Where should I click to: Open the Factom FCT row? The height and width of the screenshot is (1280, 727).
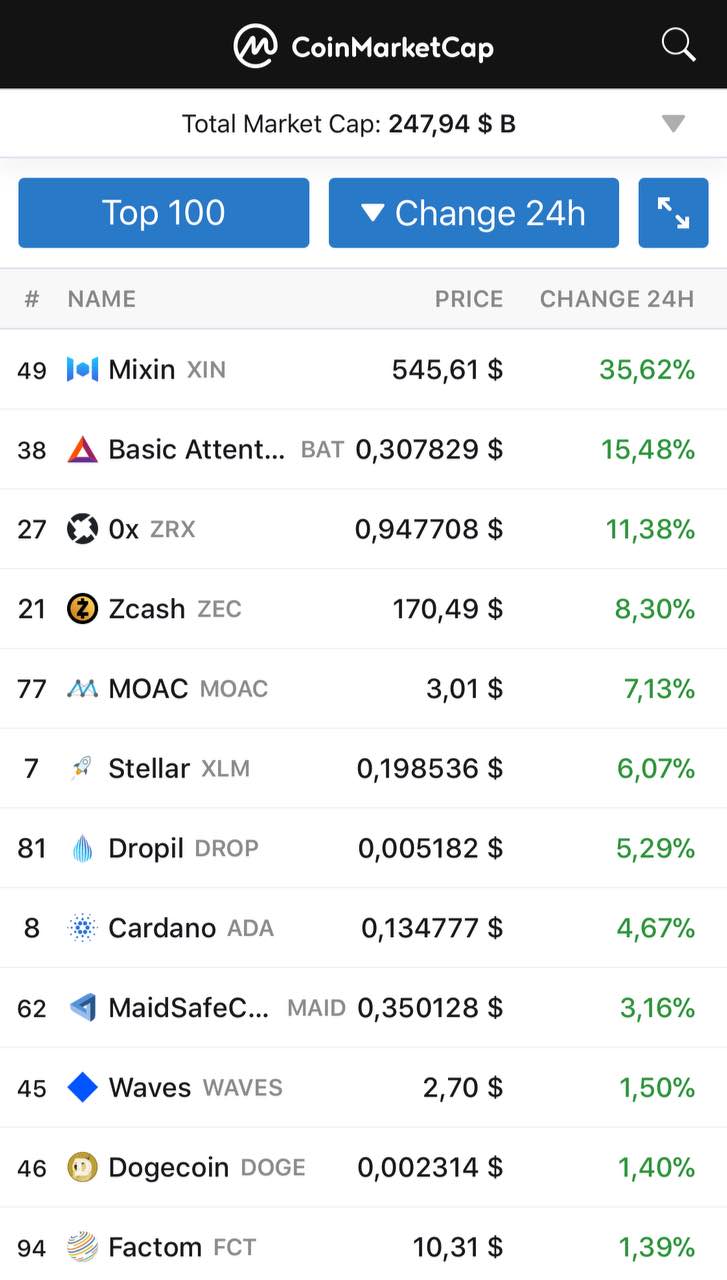[363, 1245]
